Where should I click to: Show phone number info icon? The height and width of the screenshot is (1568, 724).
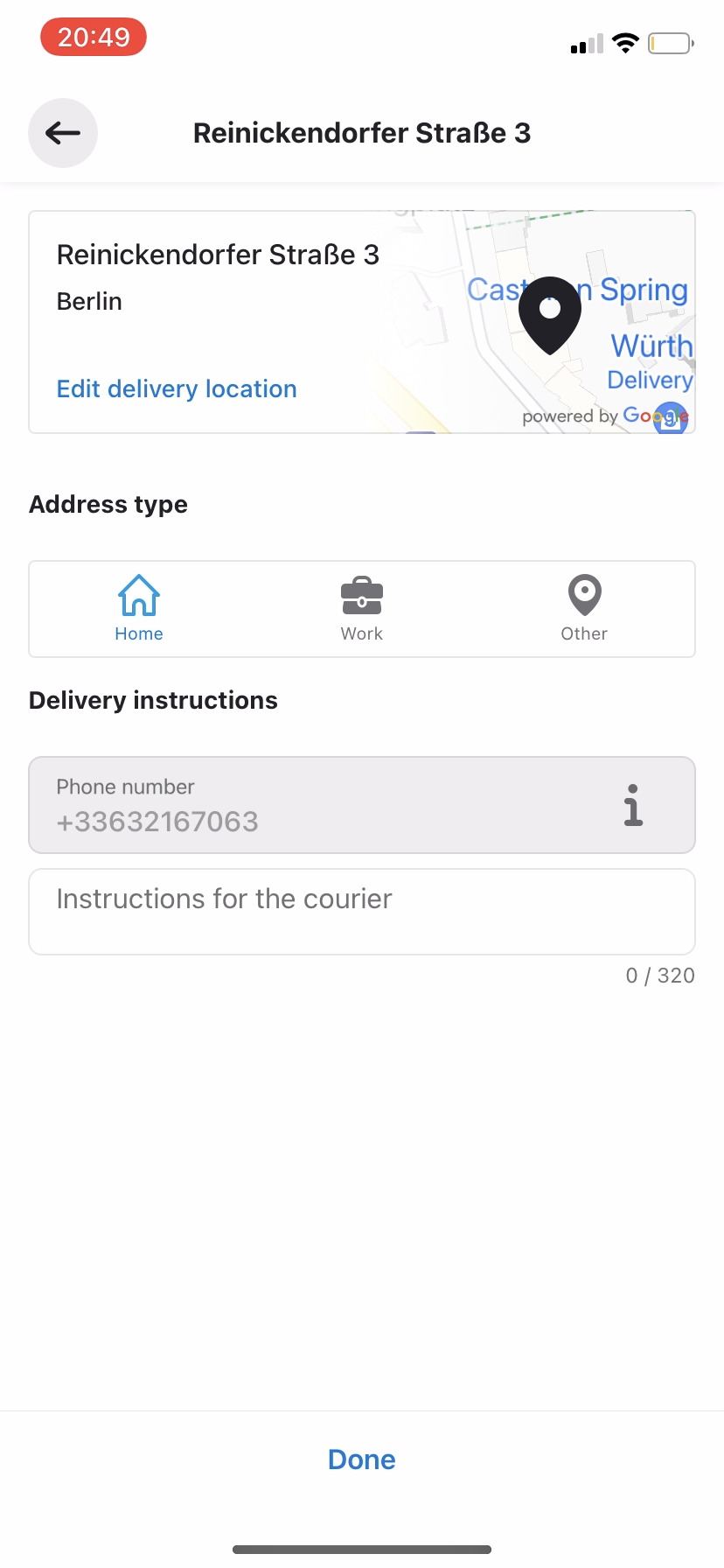(633, 805)
